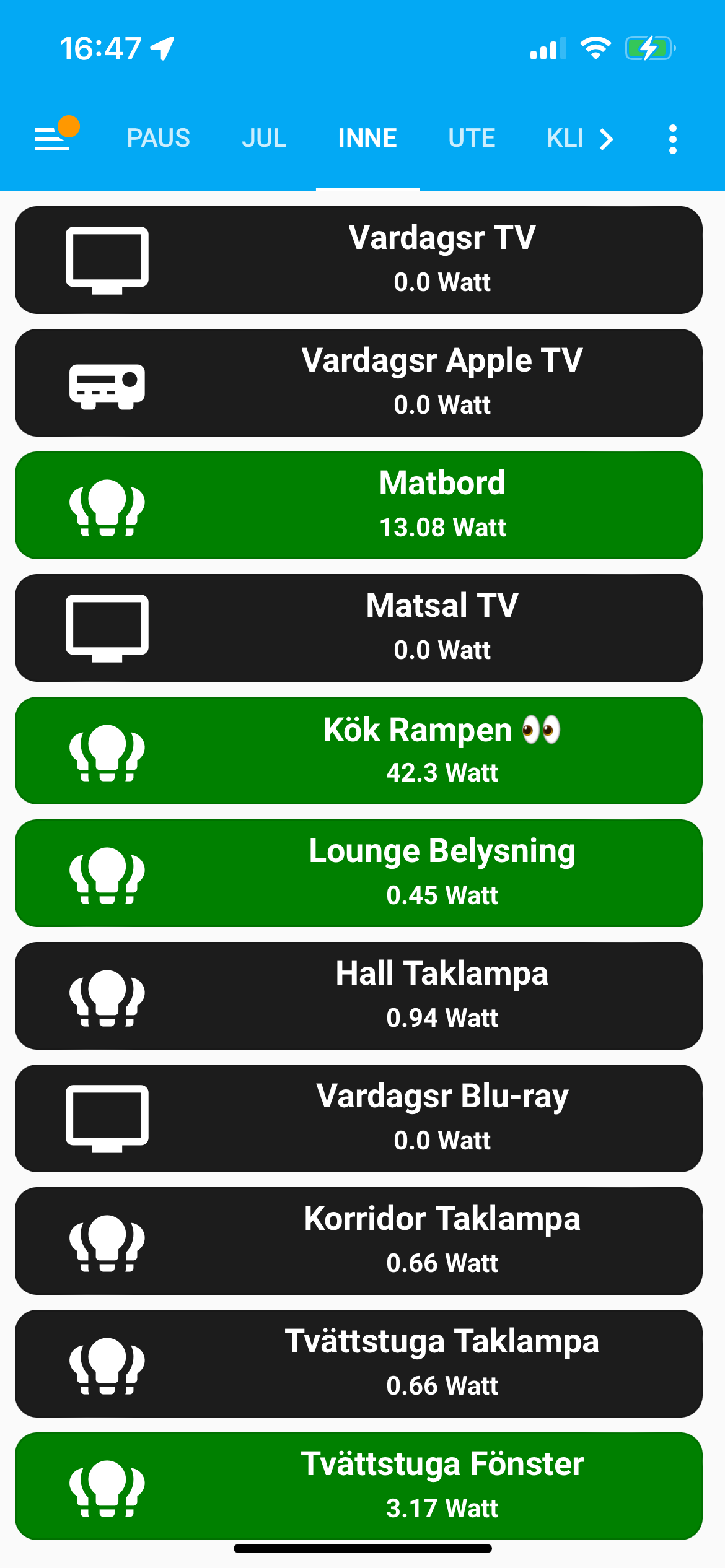Select the INNE tab
This screenshot has height=1568, width=725.
click(x=367, y=138)
